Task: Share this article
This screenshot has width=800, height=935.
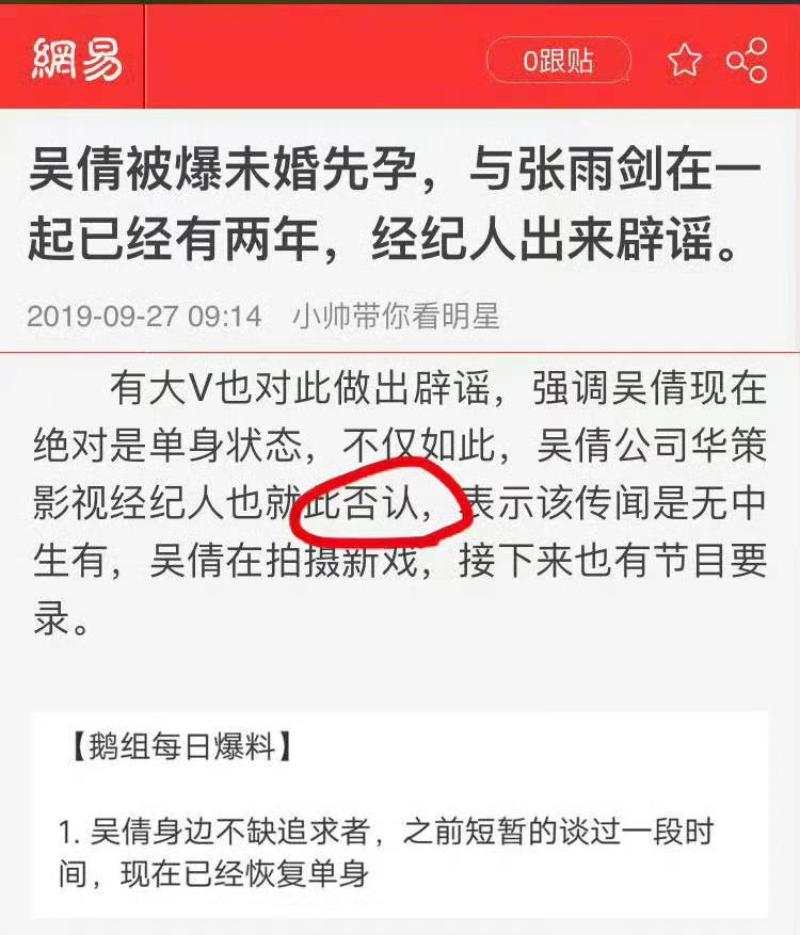Action: tap(746, 61)
